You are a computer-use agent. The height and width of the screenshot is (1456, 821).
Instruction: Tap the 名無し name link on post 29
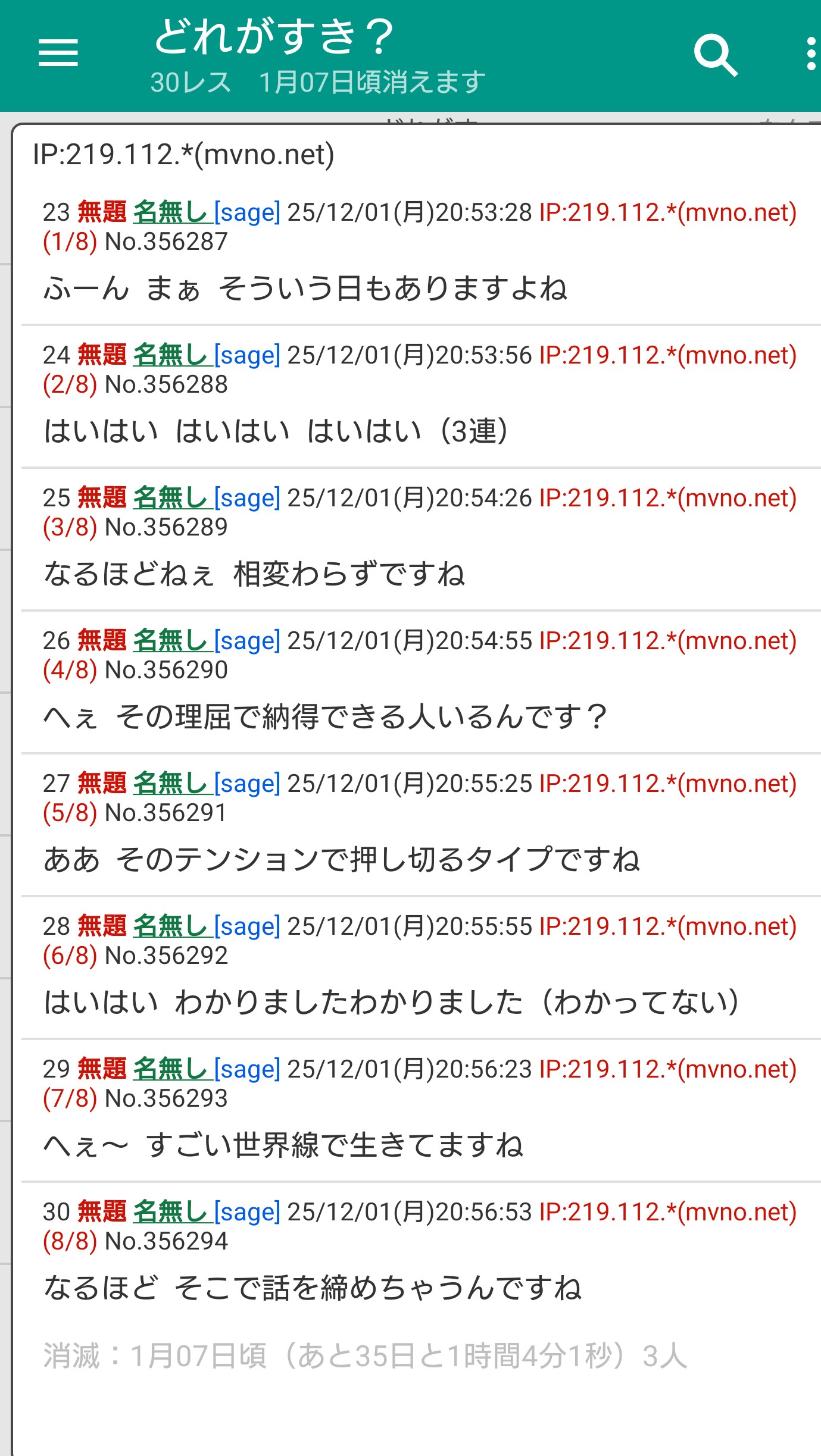click(170, 1069)
